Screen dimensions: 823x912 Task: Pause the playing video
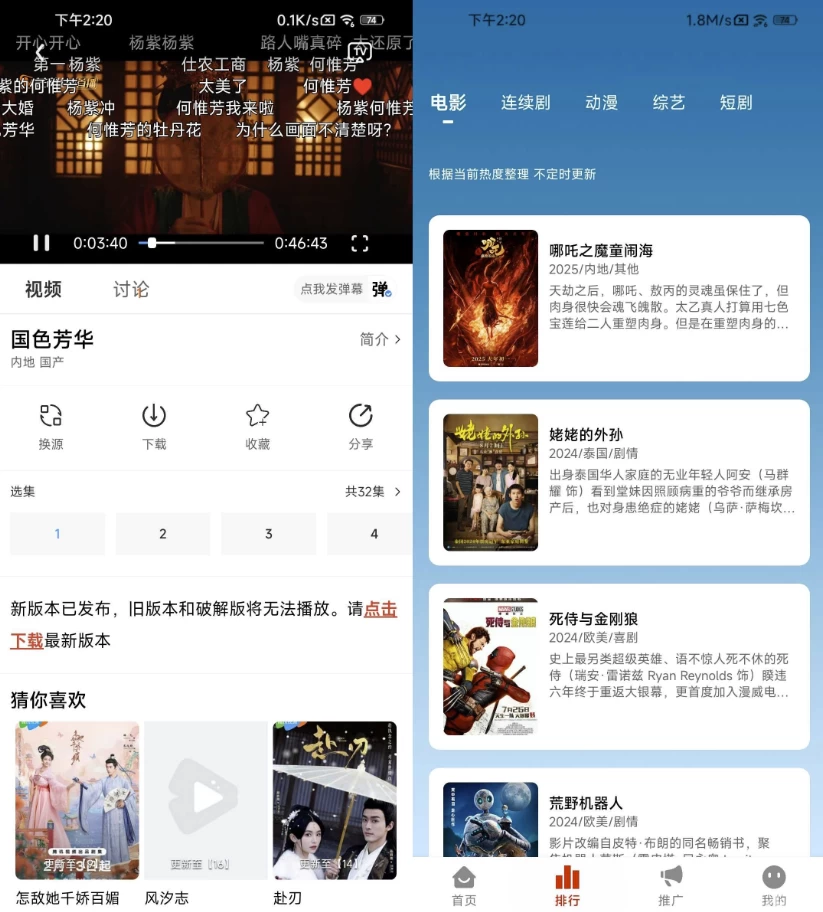click(x=41, y=243)
